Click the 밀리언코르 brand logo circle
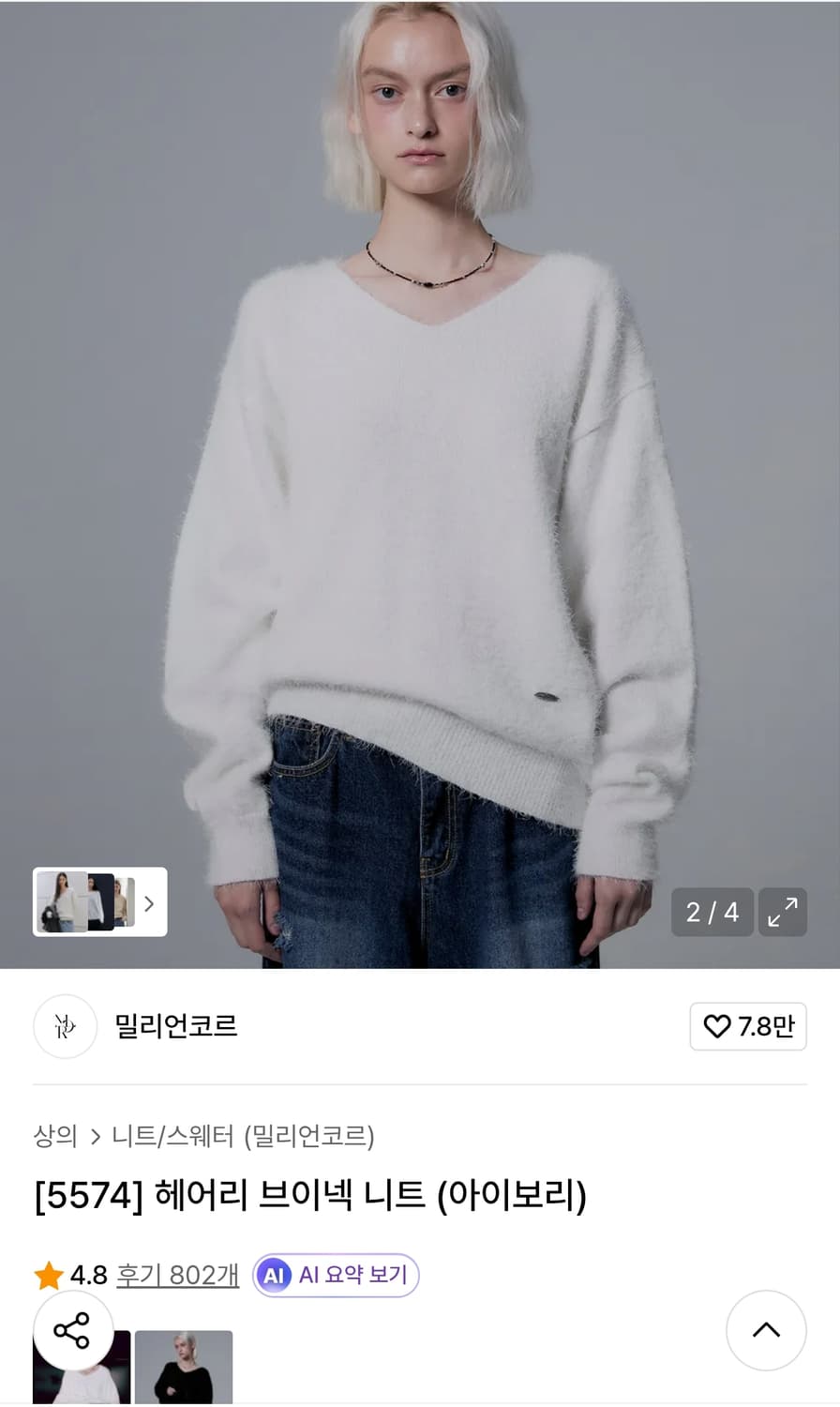The width and height of the screenshot is (840, 1407). click(66, 1027)
